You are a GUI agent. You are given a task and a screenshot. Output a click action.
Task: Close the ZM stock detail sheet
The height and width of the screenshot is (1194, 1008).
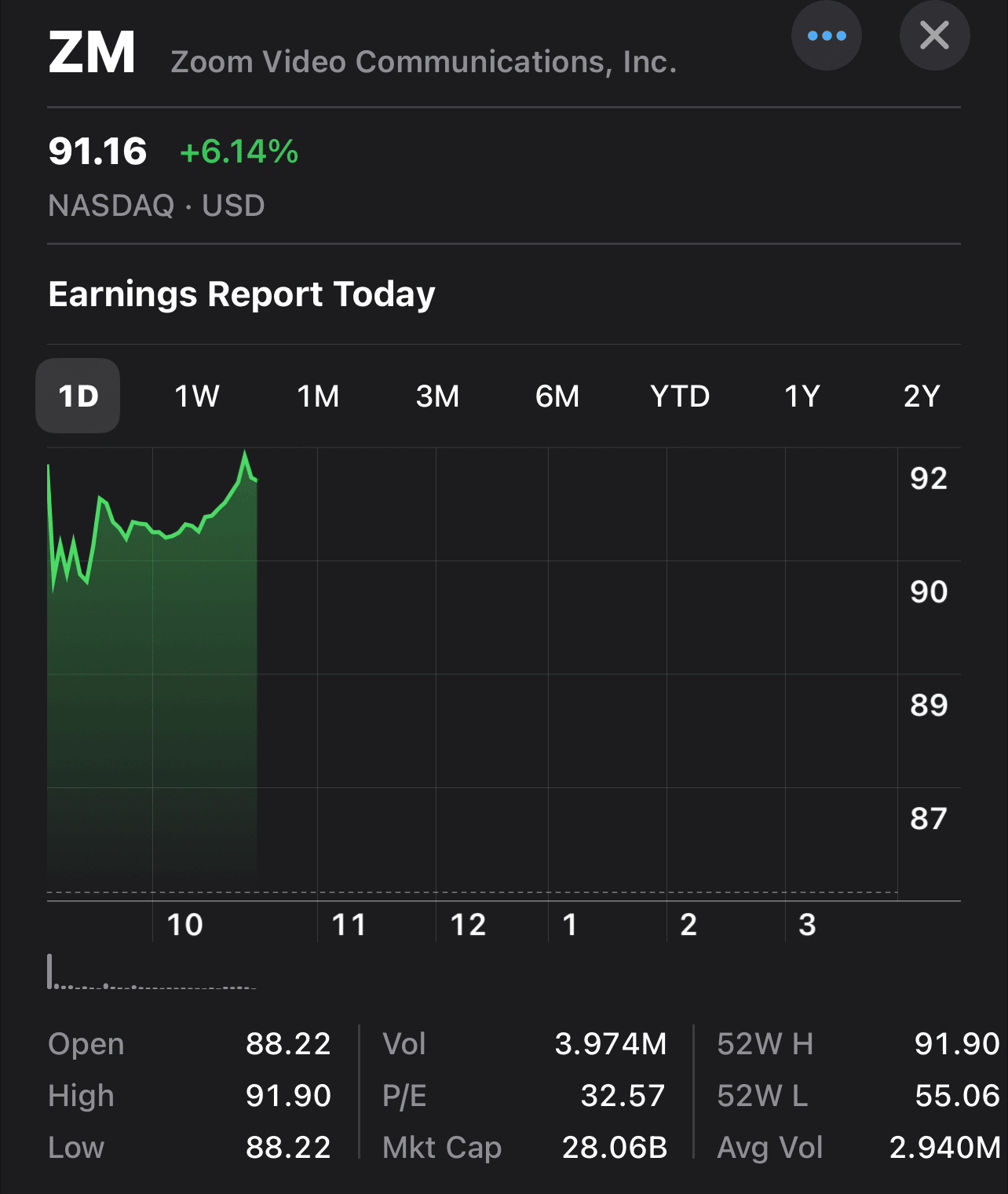click(934, 36)
